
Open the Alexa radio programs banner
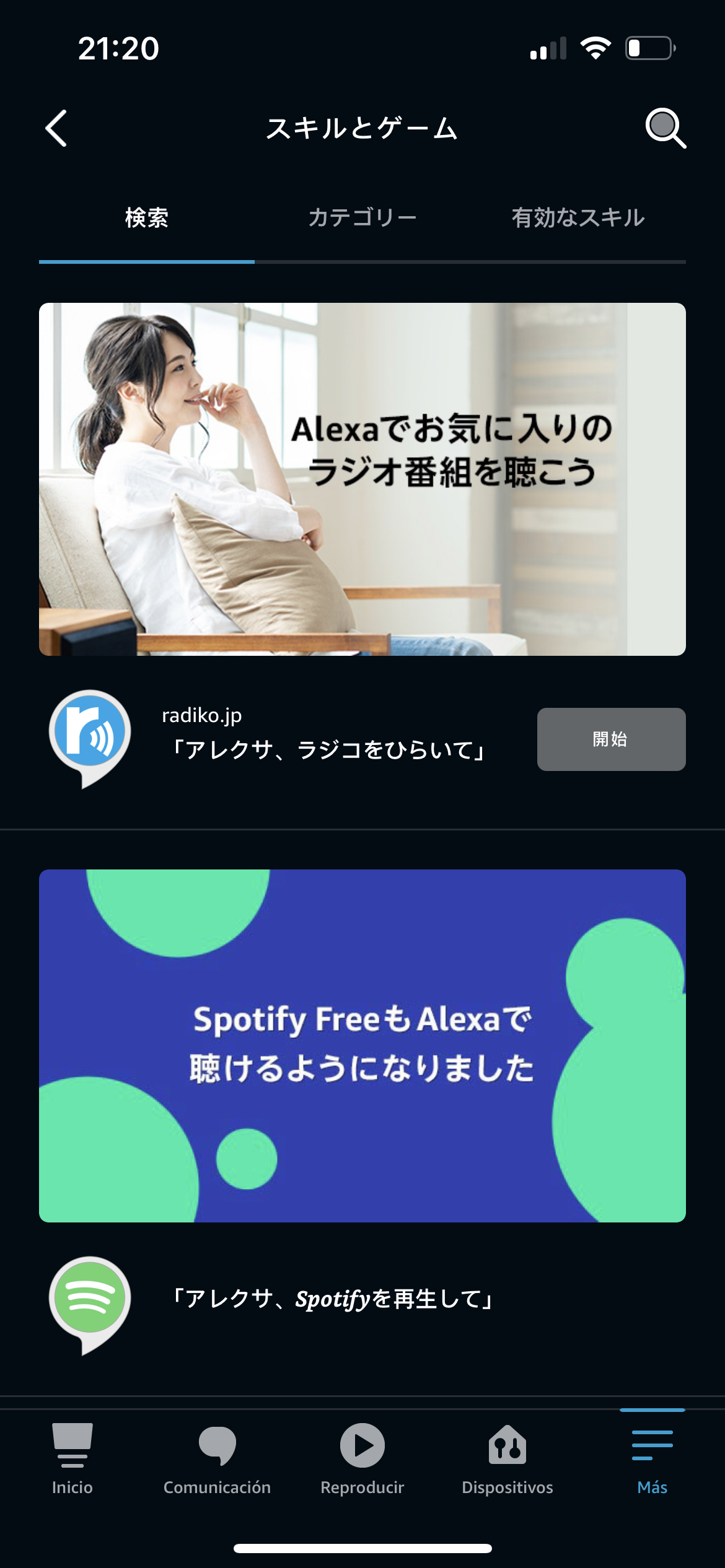click(362, 479)
